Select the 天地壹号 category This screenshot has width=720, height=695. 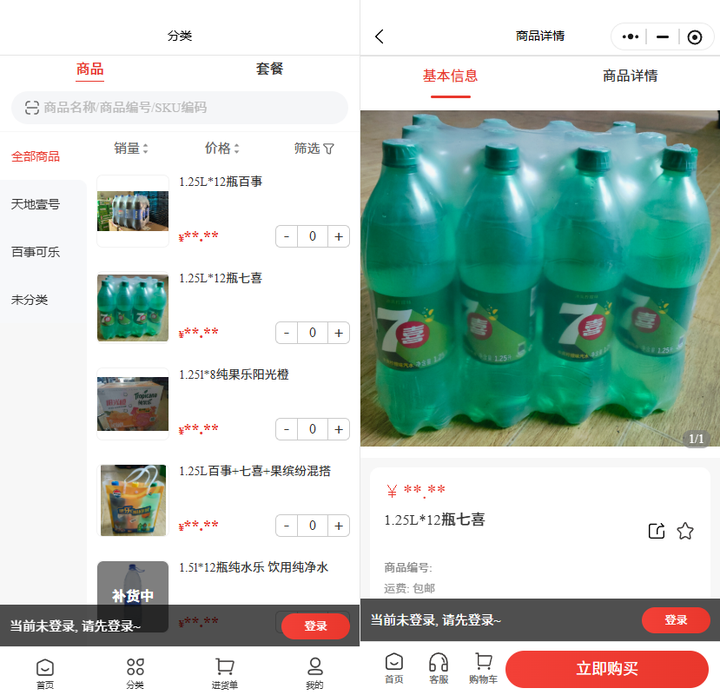point(36,204)
